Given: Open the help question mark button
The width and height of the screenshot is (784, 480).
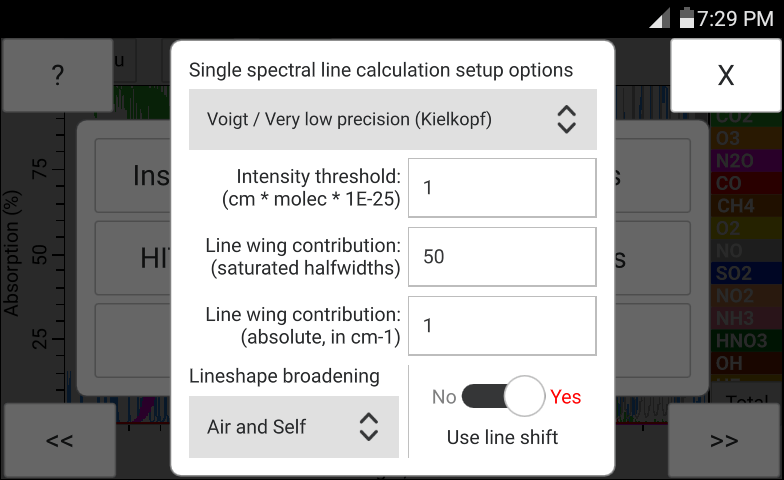Looking at the screenshot, I should 58,77.
